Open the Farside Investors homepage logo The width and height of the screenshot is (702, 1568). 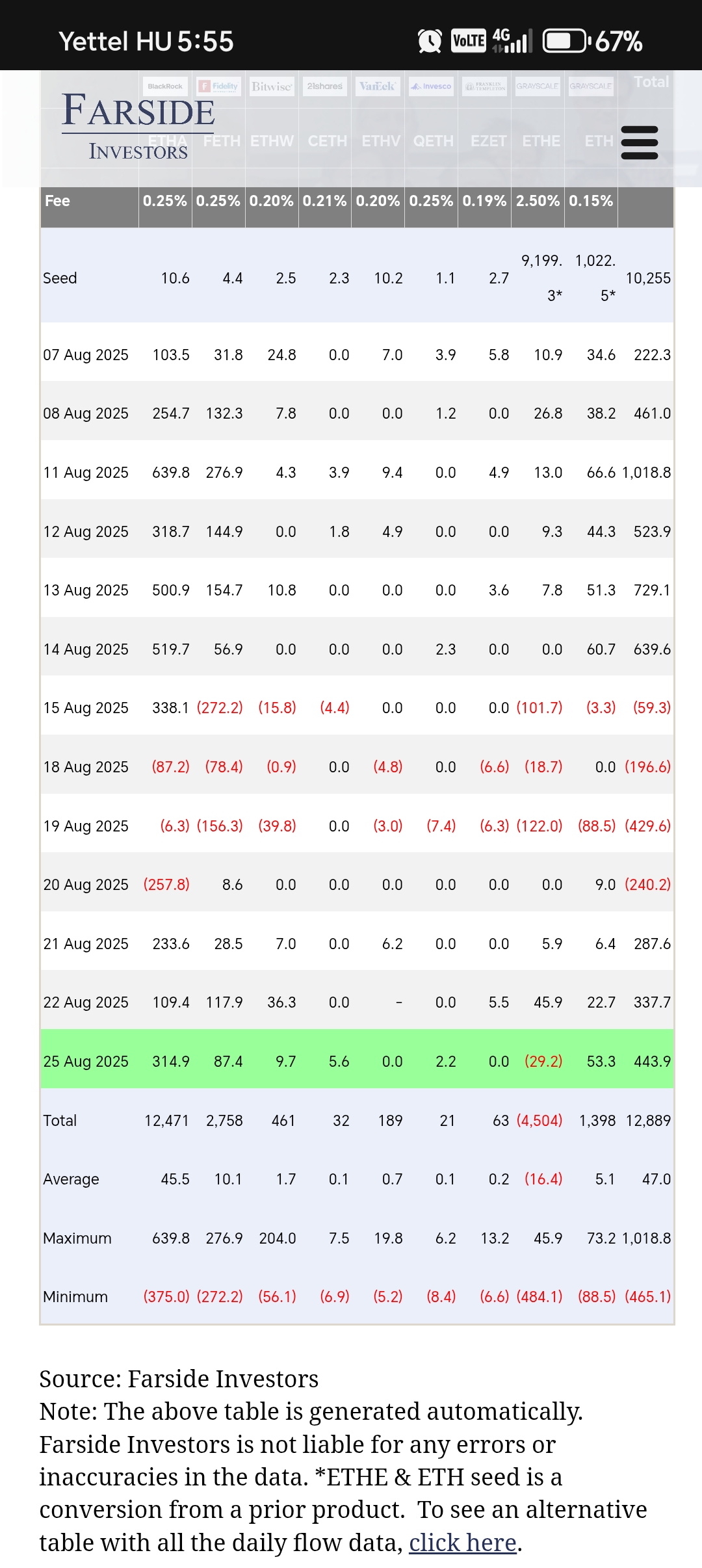pyautogui.click(x=138, y=126)
